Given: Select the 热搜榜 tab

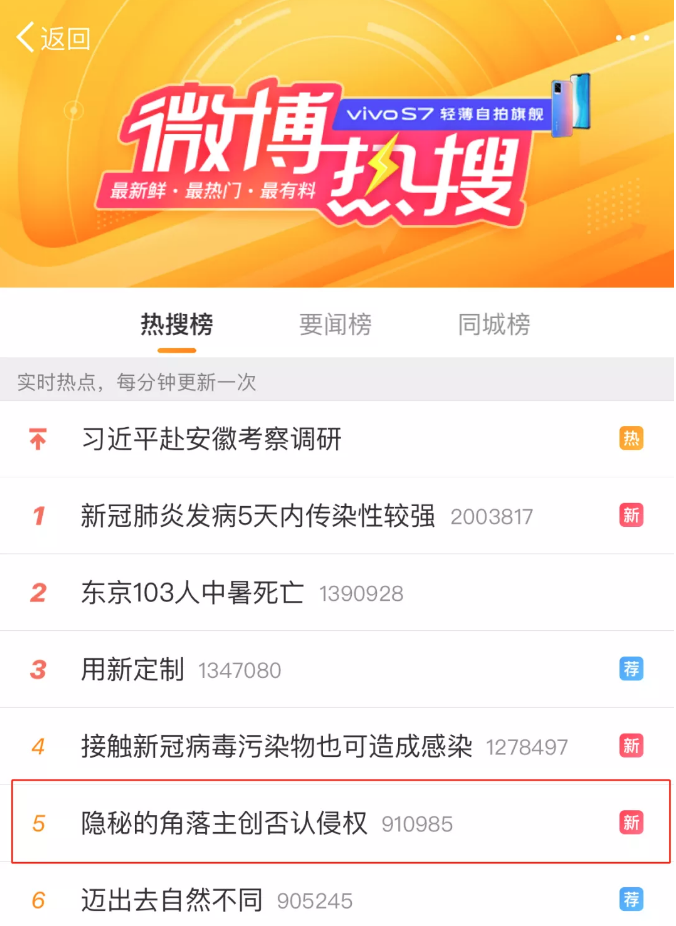Looking at the screenshot, I should click(177, 325).
